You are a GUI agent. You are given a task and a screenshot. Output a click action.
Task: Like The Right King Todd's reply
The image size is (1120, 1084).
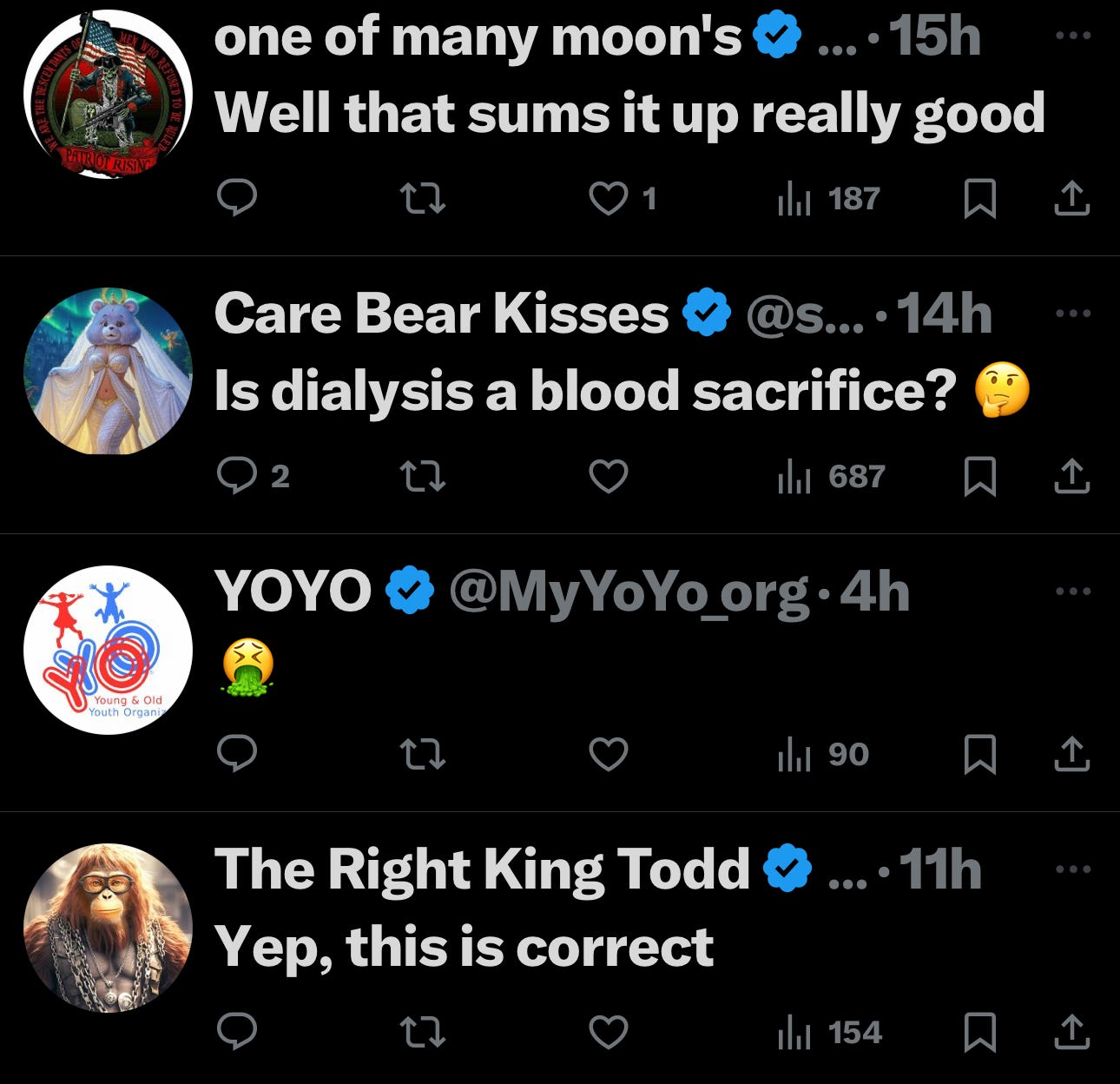click(609, 1032)
